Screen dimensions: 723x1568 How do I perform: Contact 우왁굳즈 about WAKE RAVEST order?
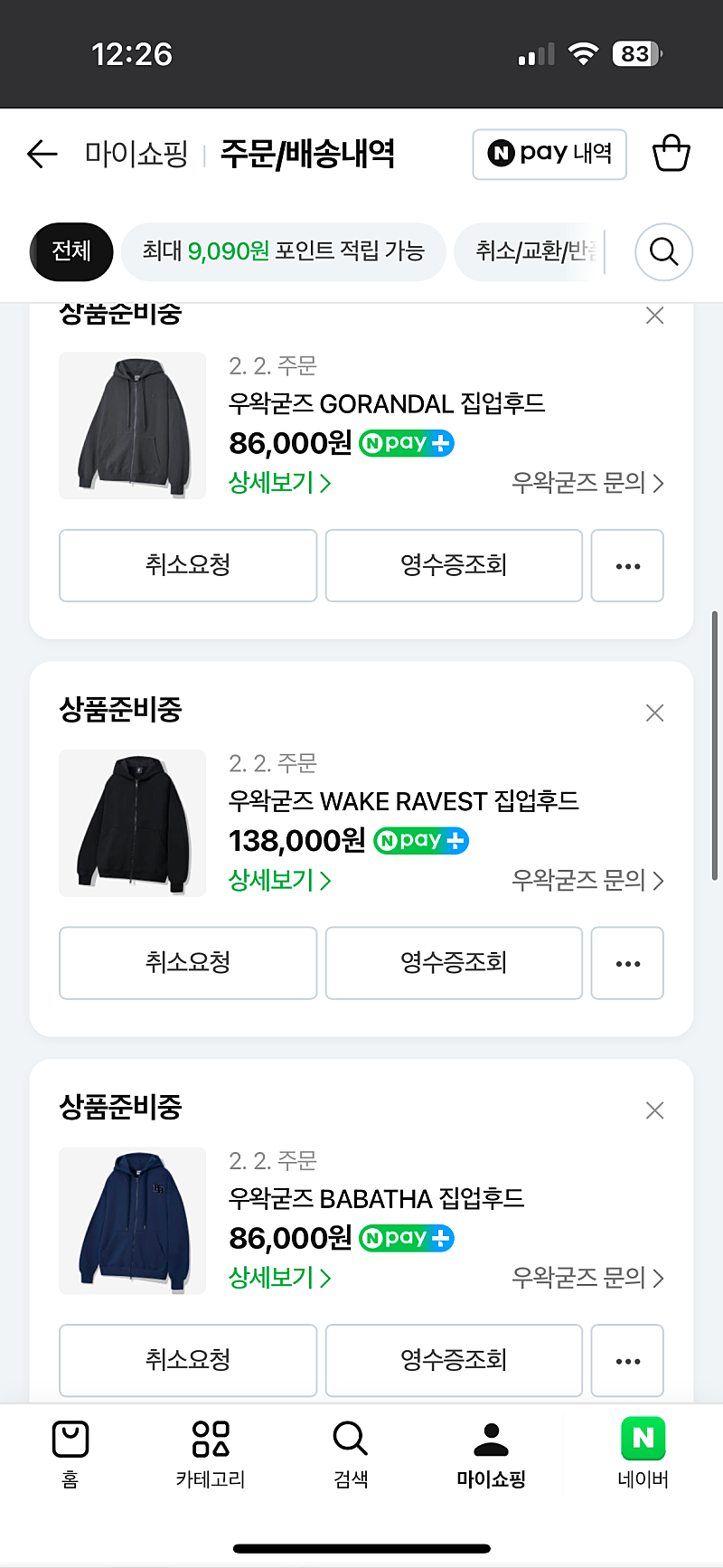pyautogui.click(x=587, y=880)
